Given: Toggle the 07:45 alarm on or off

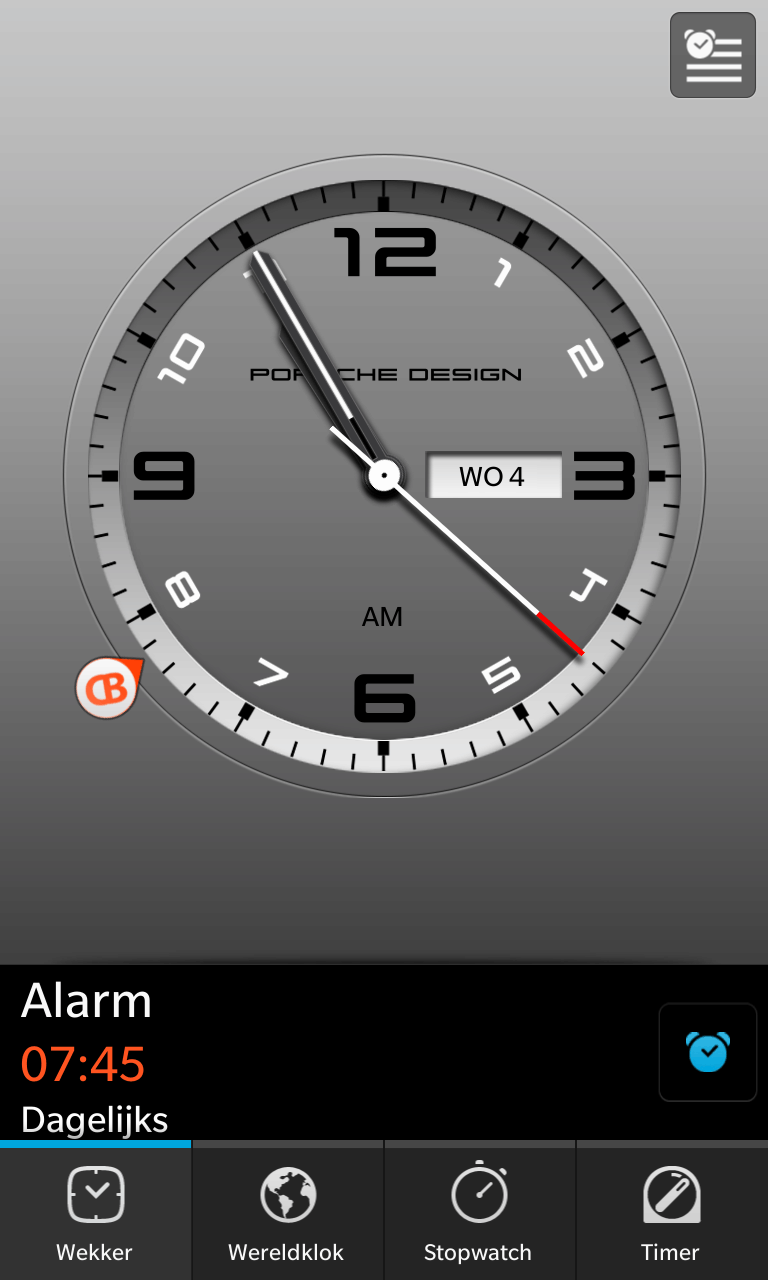Looking at the screenshot, I should tap(707, 1052).
